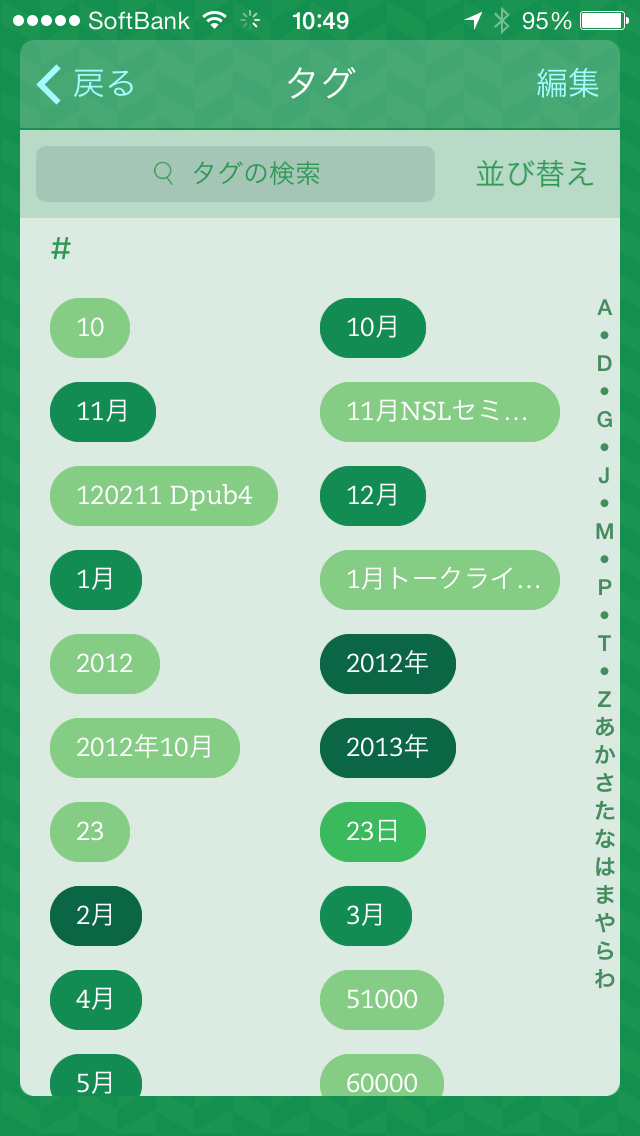
Task: Open the 2013年 tag
Action: (387, 748)
